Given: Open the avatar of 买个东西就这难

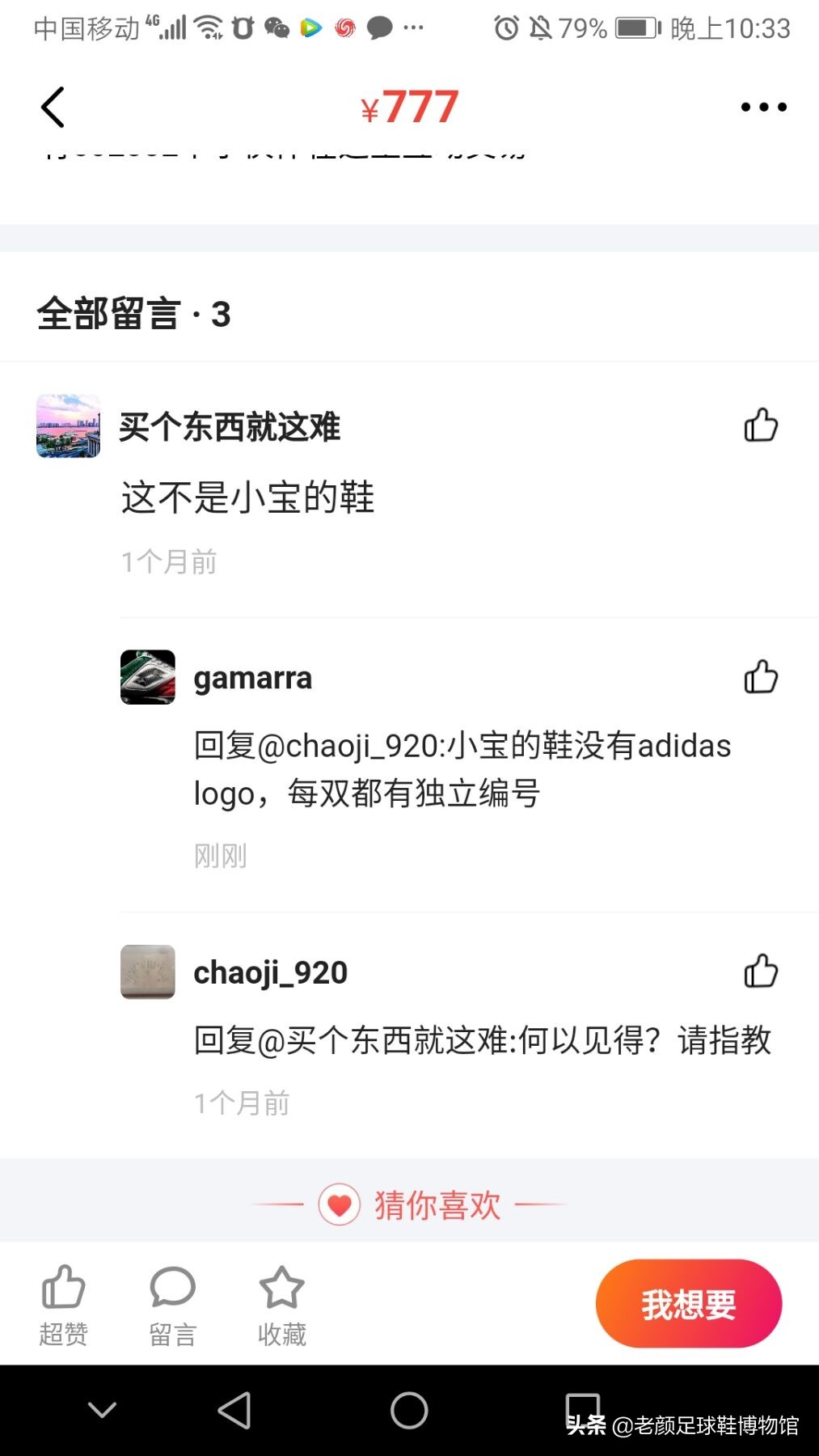Looking at the screenshot, I should (x=67, y=425).
